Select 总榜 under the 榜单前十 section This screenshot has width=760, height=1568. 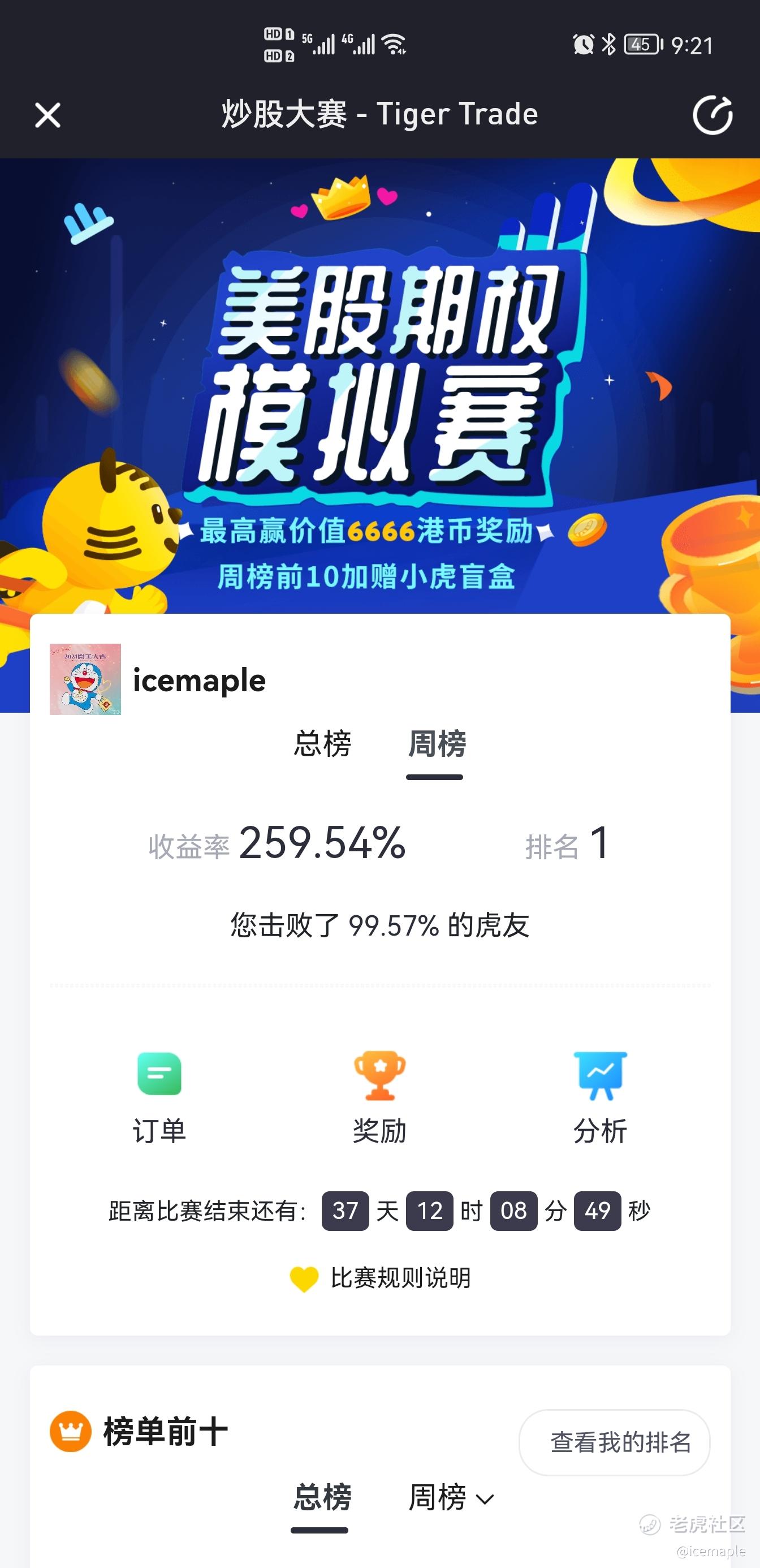coord(322,1497)
